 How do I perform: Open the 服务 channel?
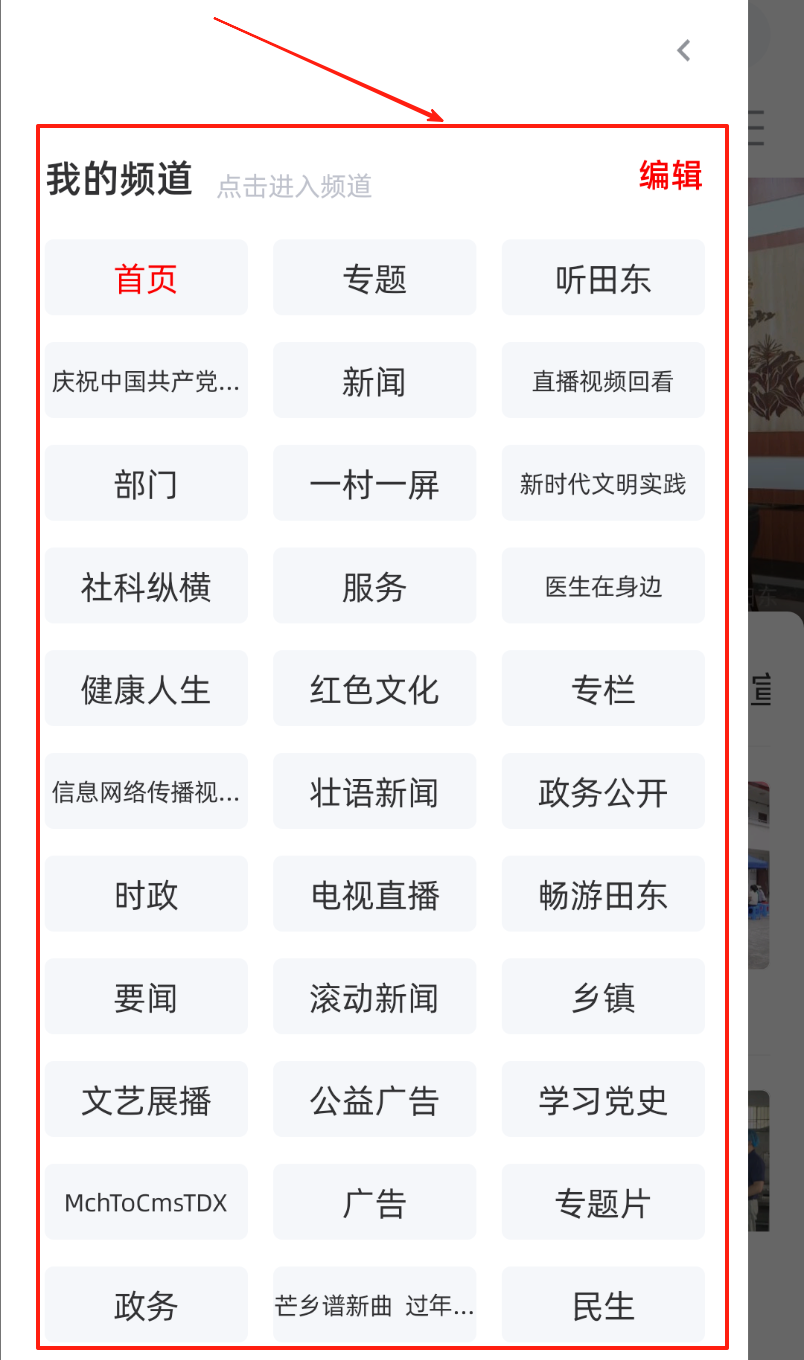pyautogui.click(x=374, y=587)
